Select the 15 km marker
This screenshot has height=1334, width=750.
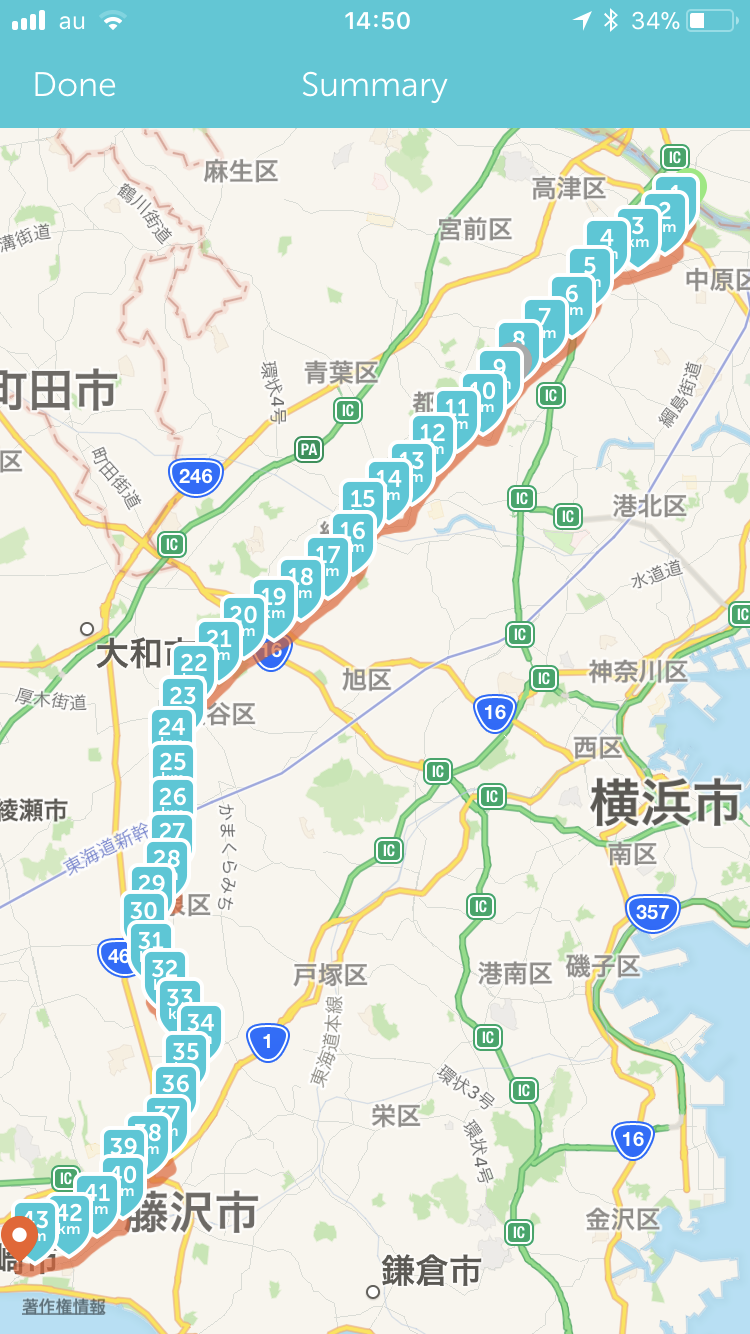click(x=363, y=499)
